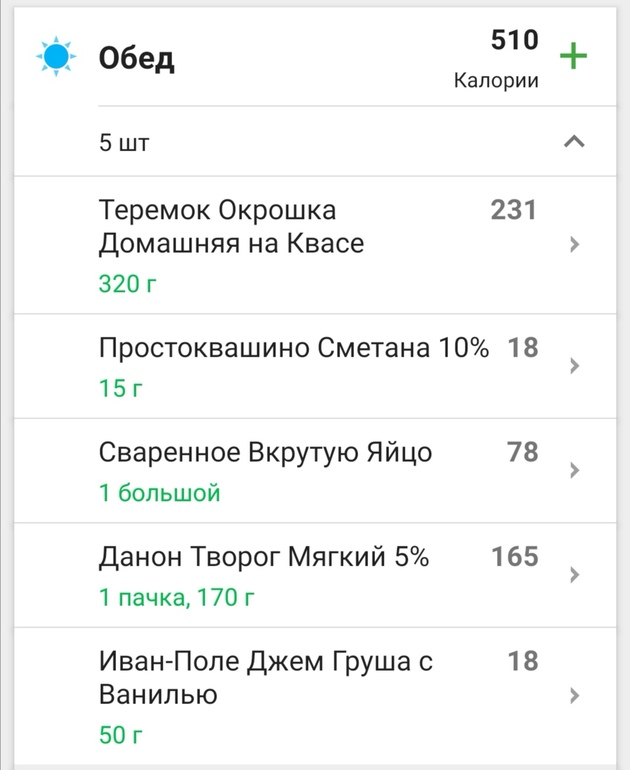Add food to Обед with the plus icon
The image size is (630, 770).
click(573, 55)
